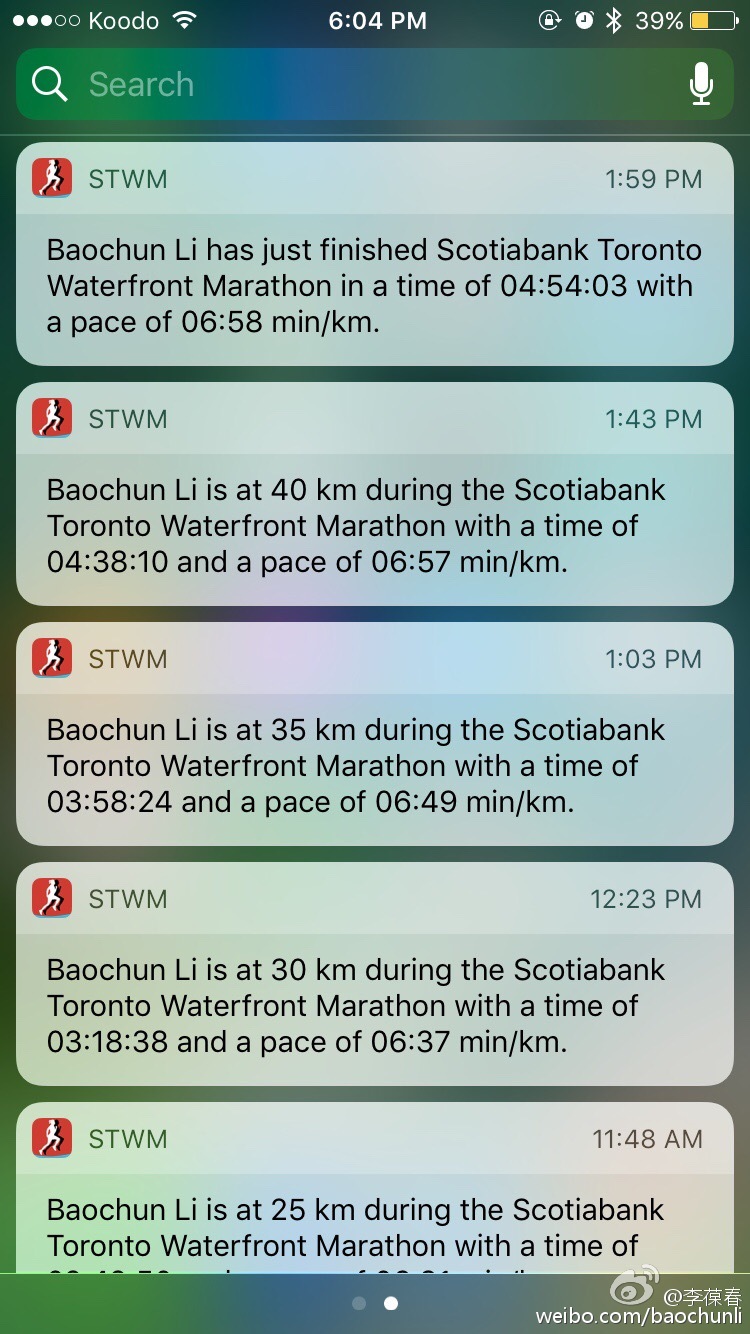Open the 30 km STWM notification
This screenshot has width=750, height=1334.
click(x=374, y=1006)
